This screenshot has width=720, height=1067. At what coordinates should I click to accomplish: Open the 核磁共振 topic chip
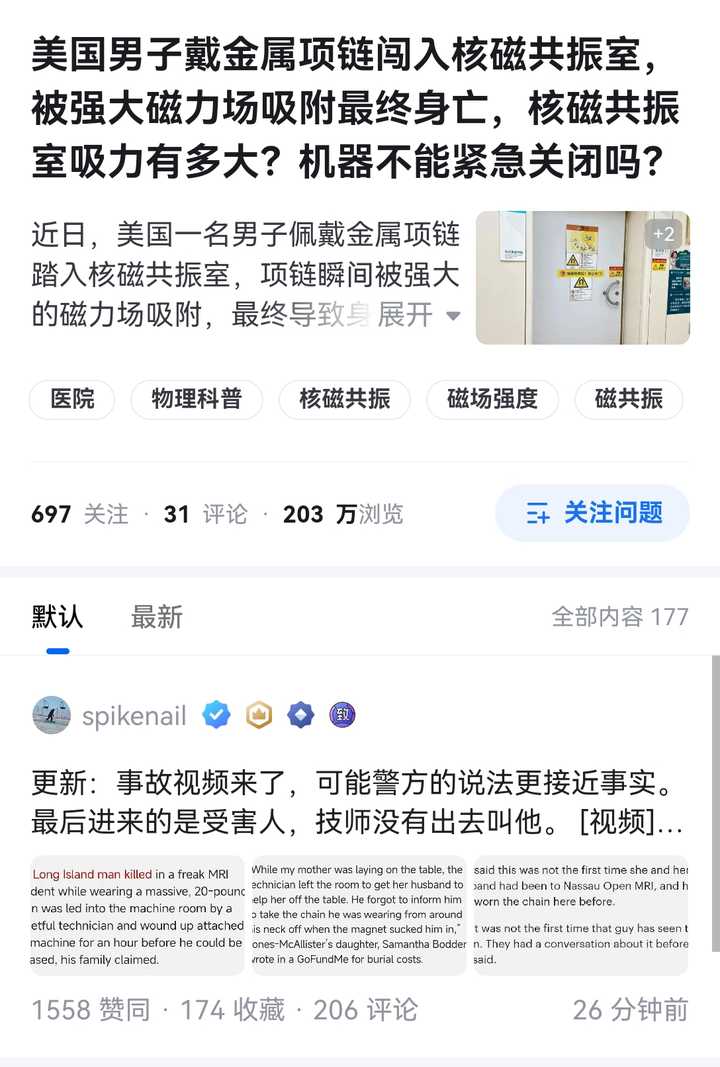[345, 399]
